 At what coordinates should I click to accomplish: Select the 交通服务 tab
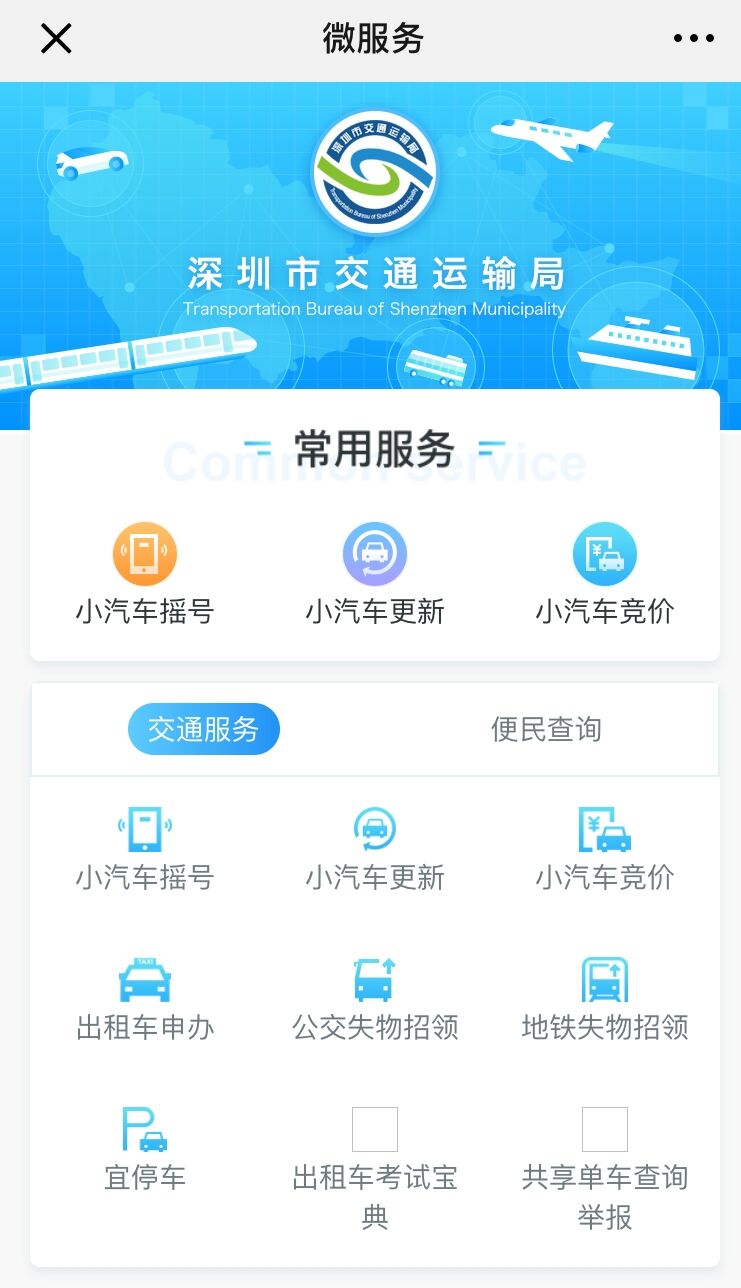[x=204, y=729]
